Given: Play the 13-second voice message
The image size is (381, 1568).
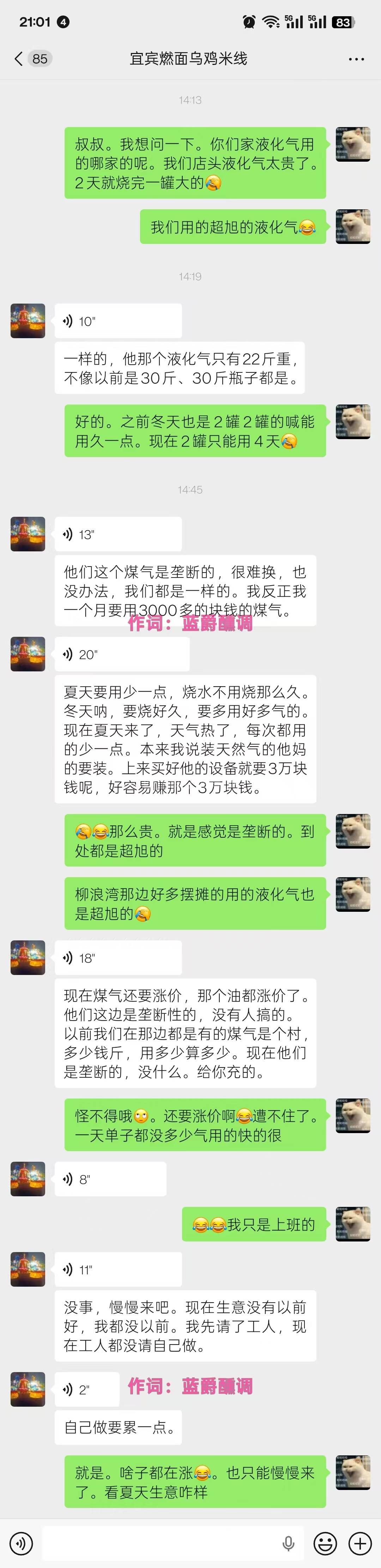Looking at the screenshot, I should pos(118,534).
